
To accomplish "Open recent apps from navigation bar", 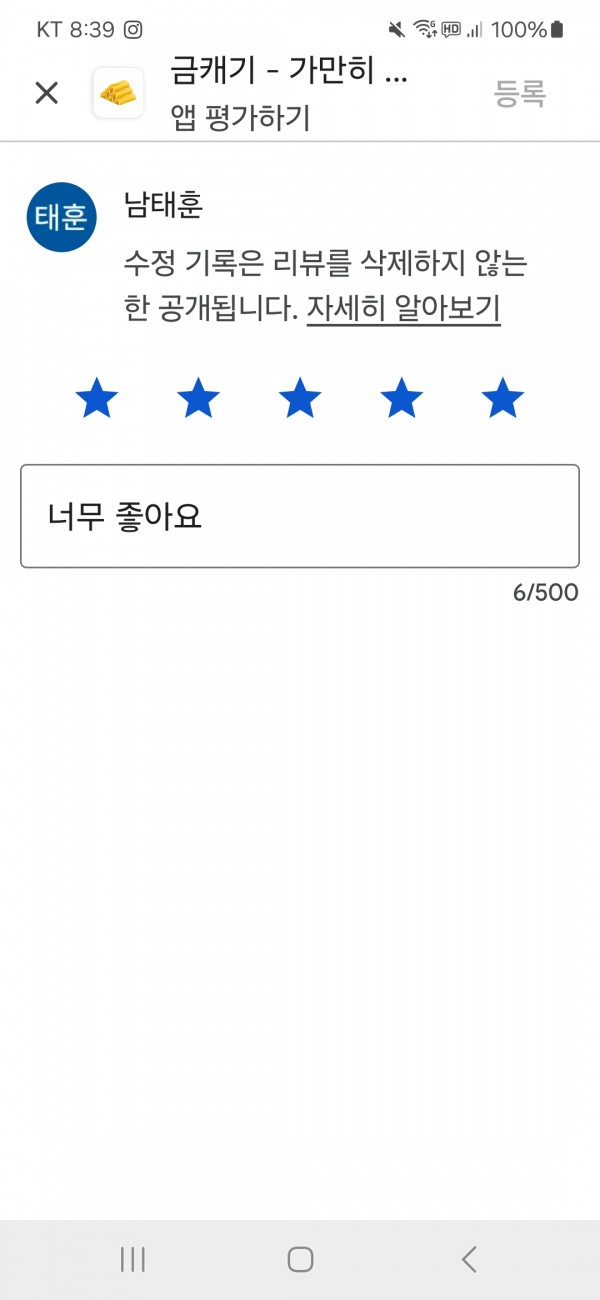I will [132, 1259].
